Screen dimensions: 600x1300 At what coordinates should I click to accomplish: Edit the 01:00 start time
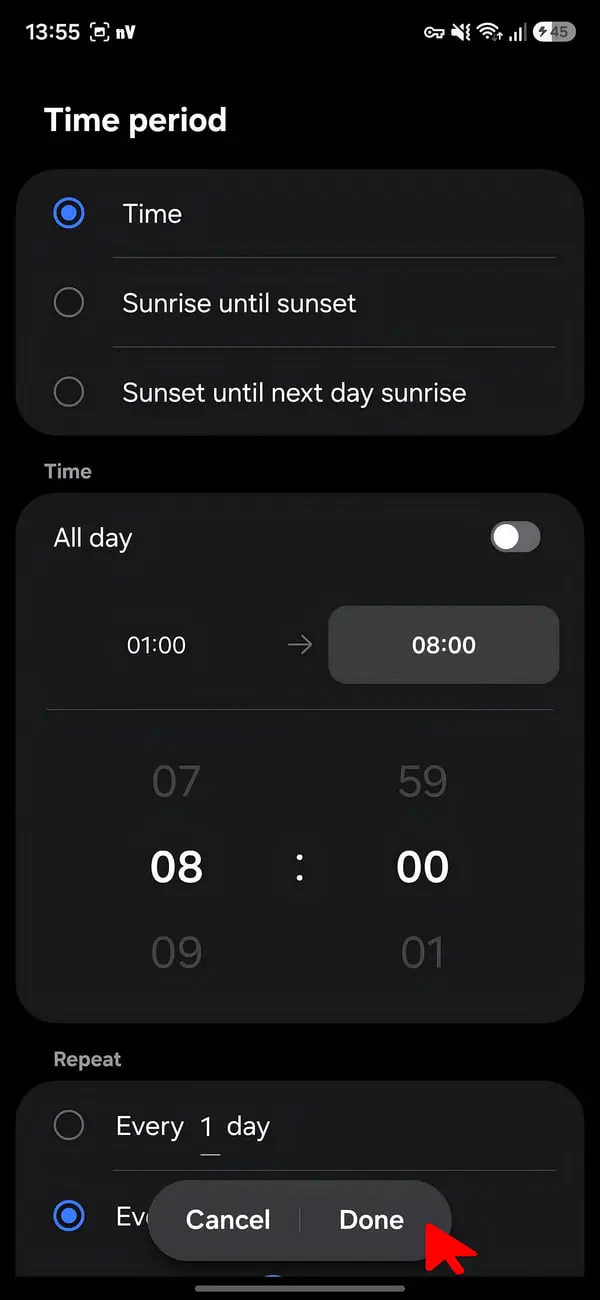click(x=156, y=645)
